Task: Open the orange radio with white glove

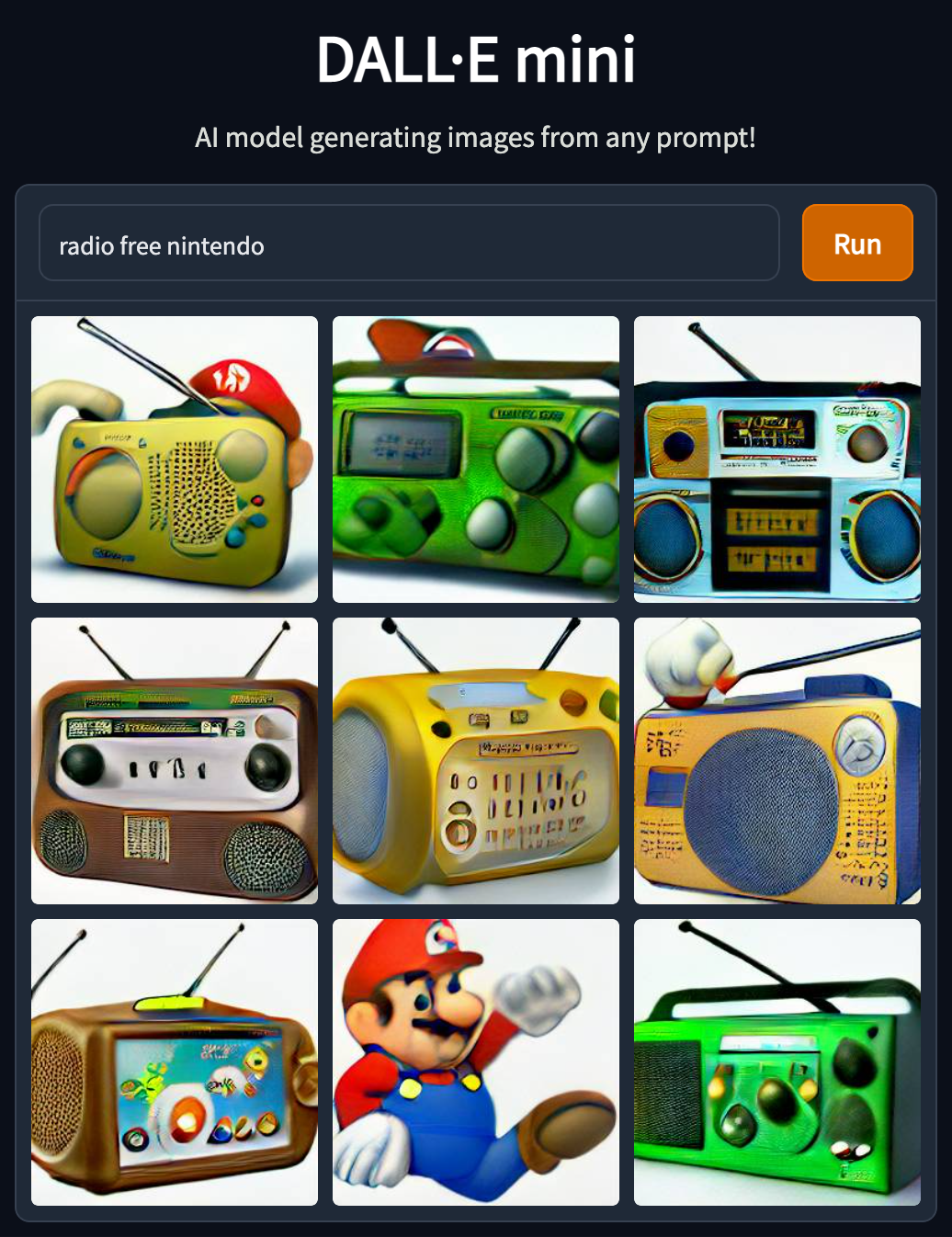Action: coord(777,761)
